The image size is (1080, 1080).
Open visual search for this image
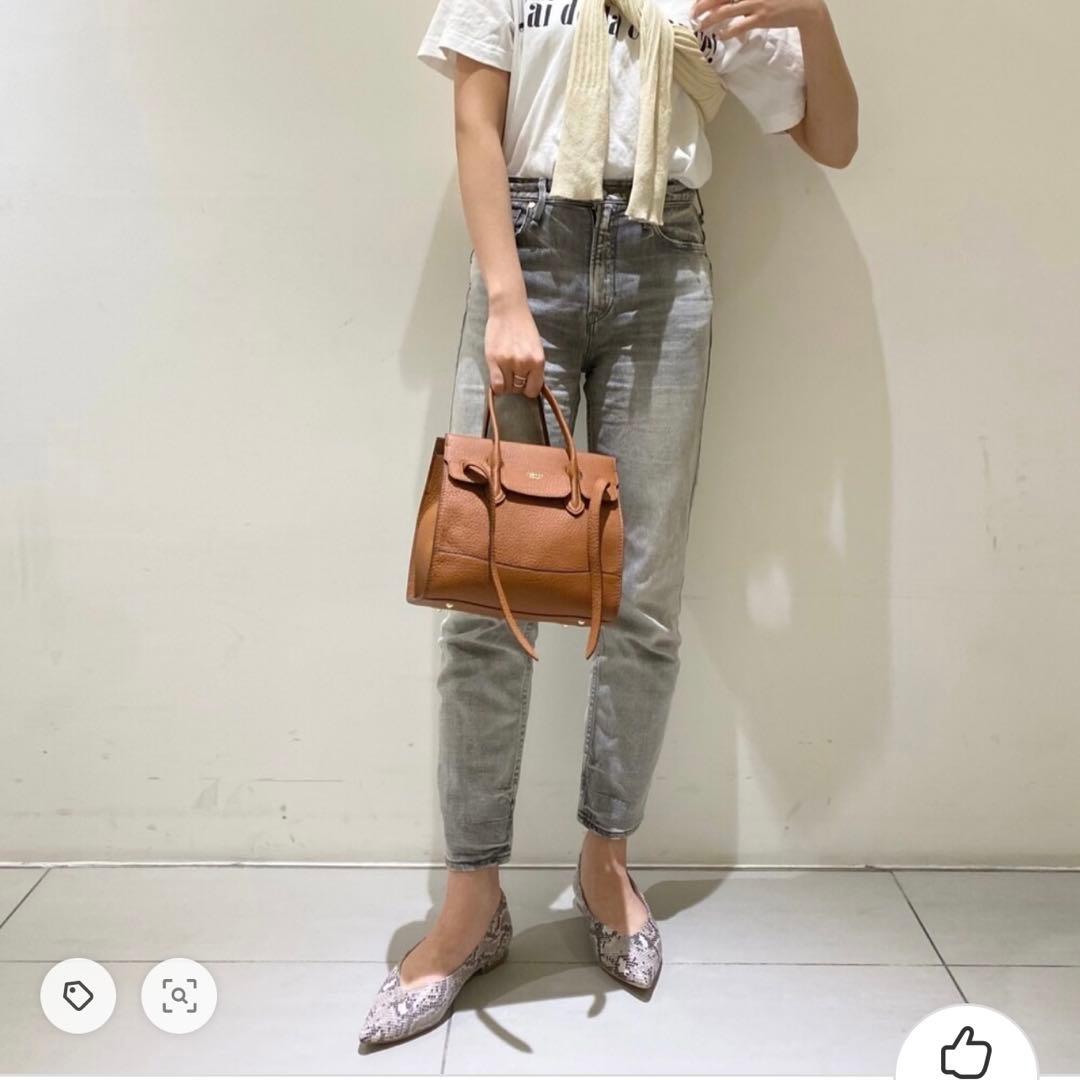coord(179,995)
